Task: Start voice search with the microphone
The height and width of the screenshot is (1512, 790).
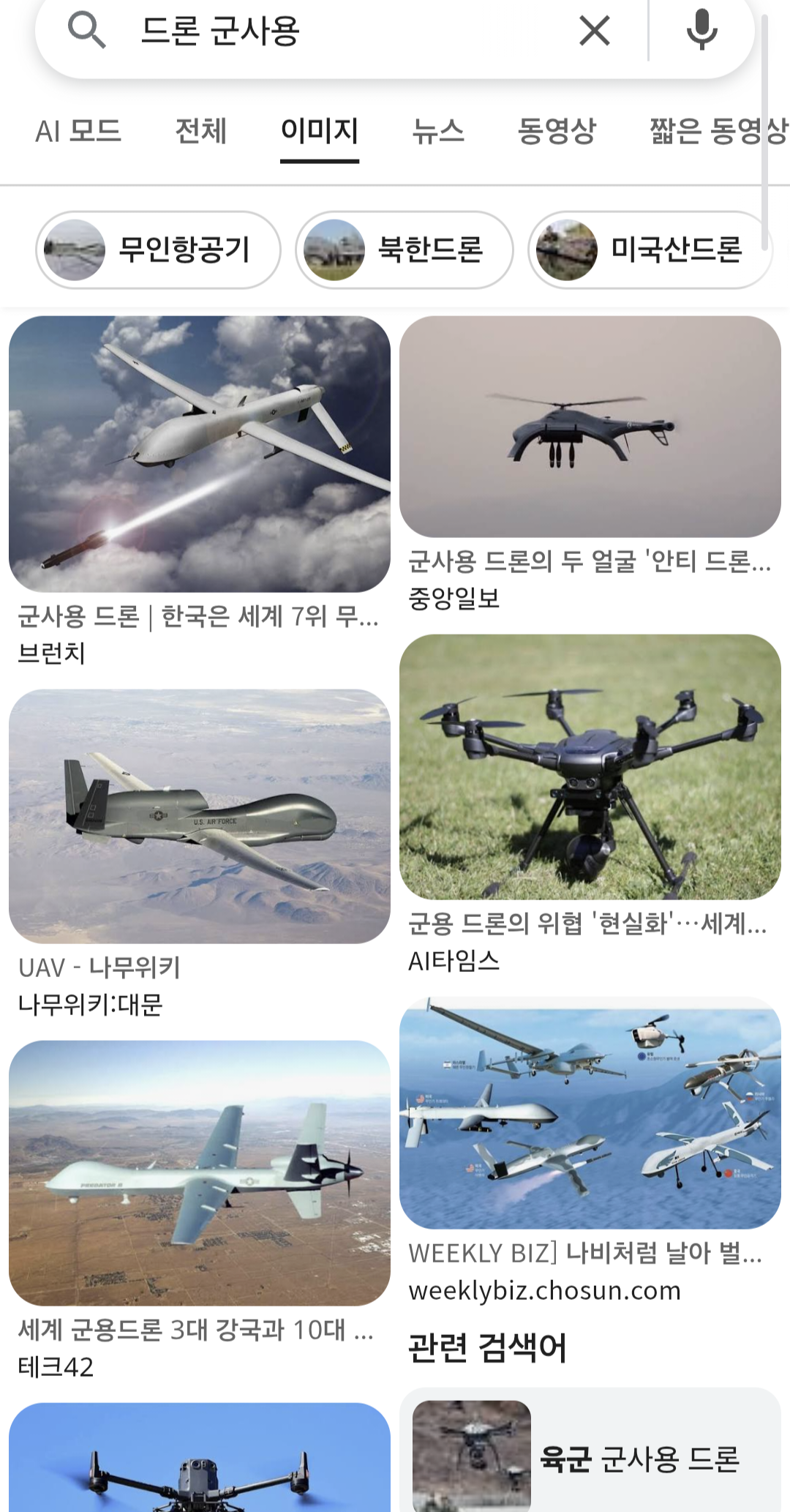Action: (x=701, y=30)
